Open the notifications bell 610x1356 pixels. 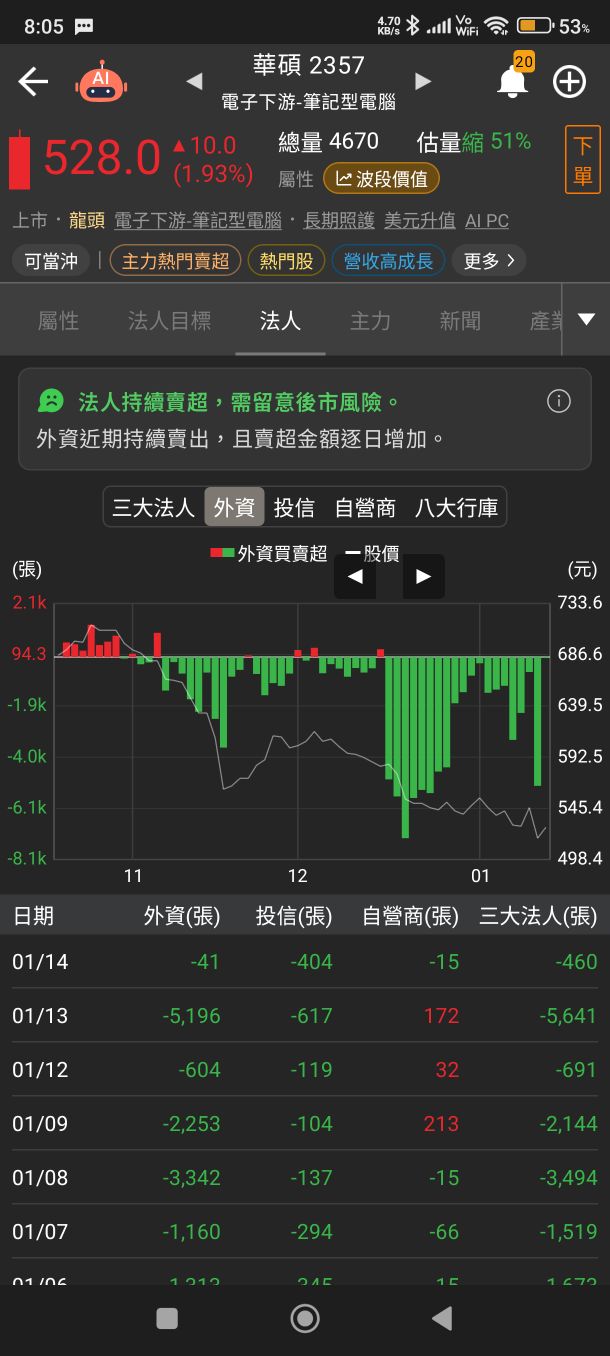(513, 82)
